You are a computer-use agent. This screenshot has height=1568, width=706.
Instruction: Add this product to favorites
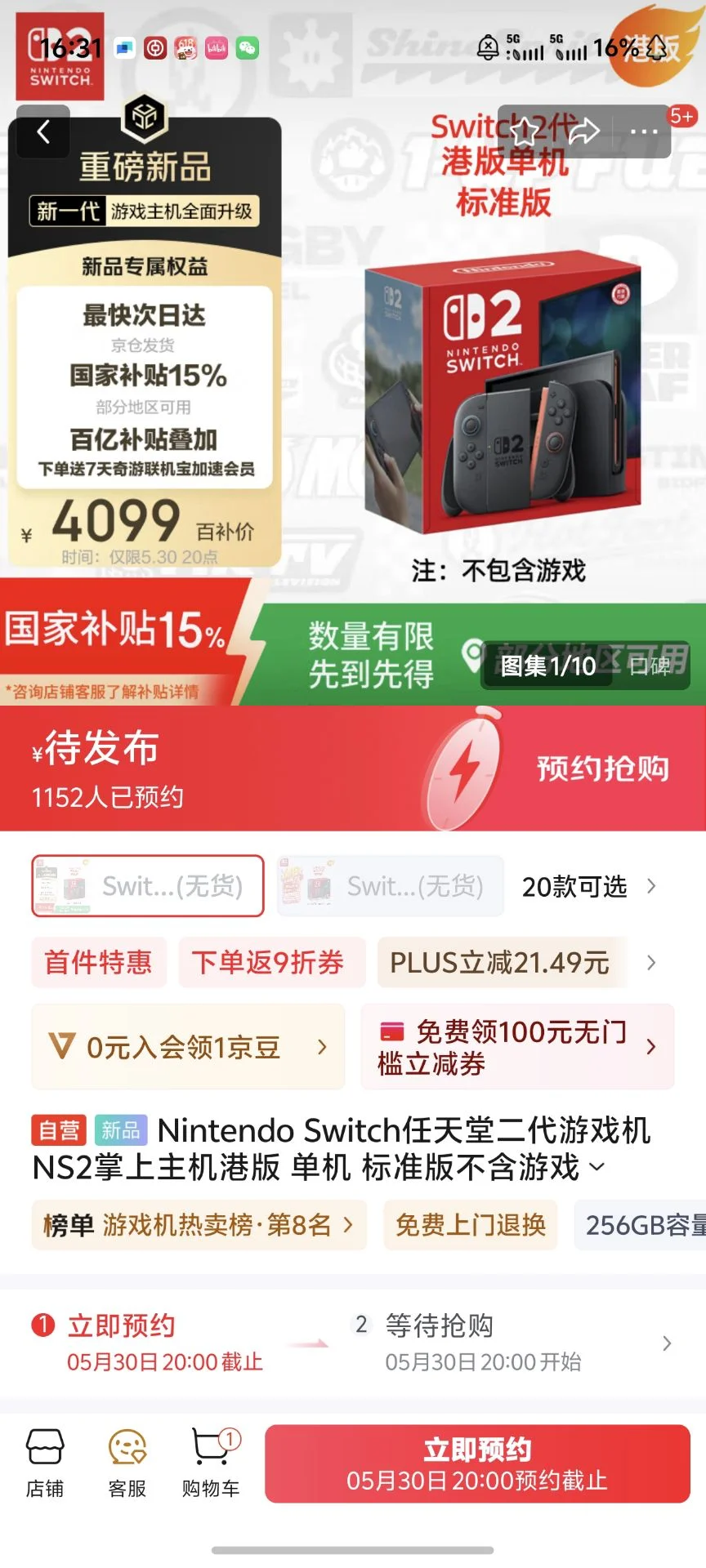pyautogui.click(x=526, y=131)
